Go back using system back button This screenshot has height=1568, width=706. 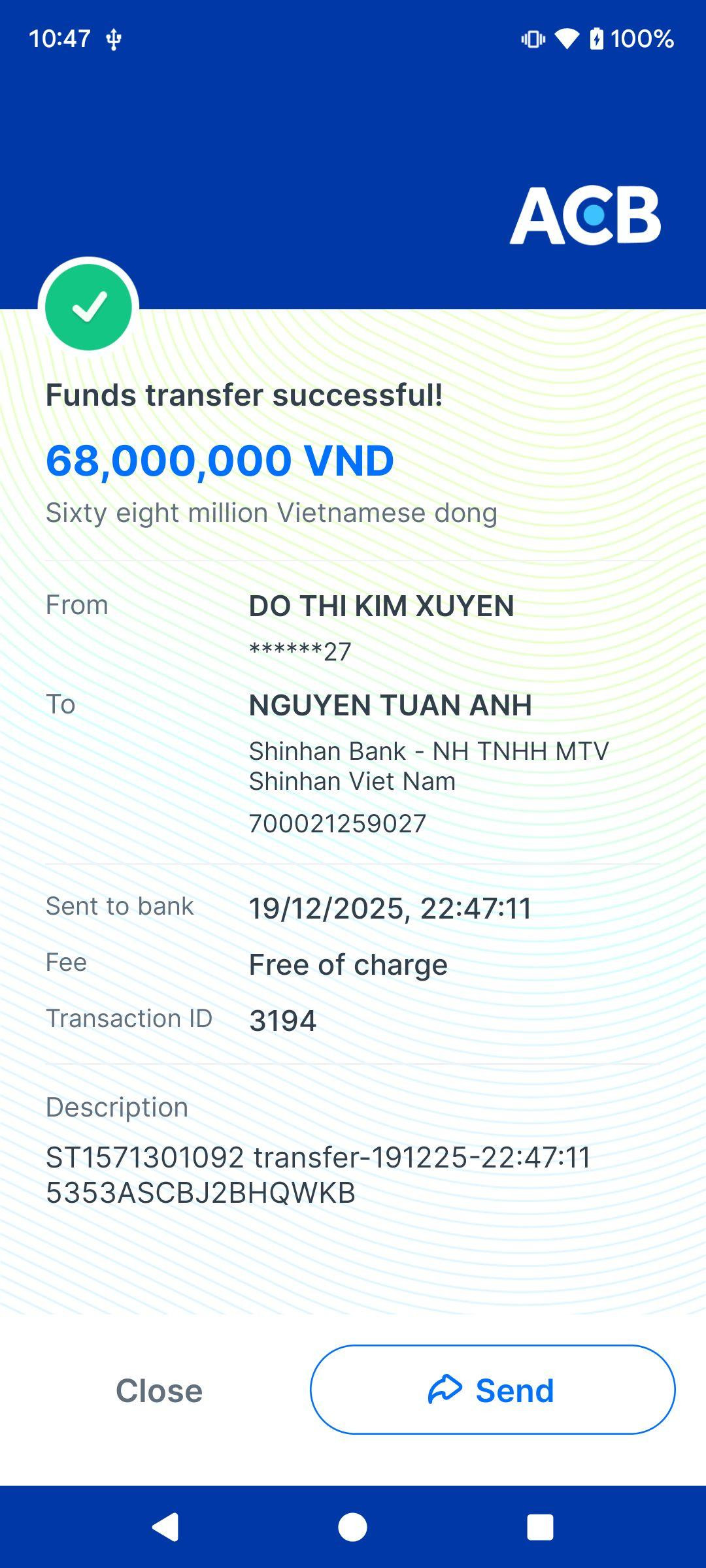[x=165, y=1527]
